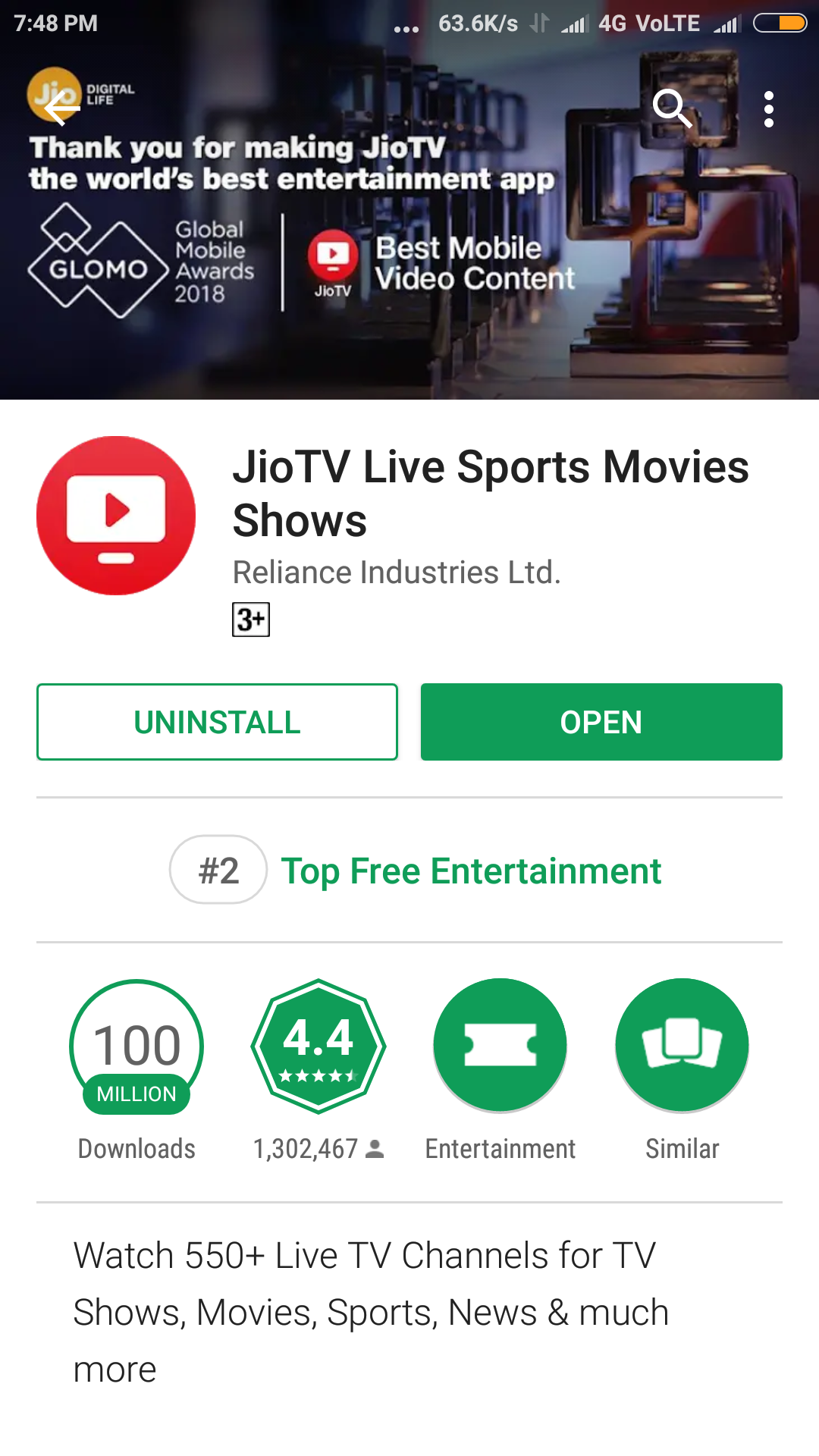View Top Free Entertainment chart
This screenshot has height=1456, width=819.
click(x=470, y=871)
